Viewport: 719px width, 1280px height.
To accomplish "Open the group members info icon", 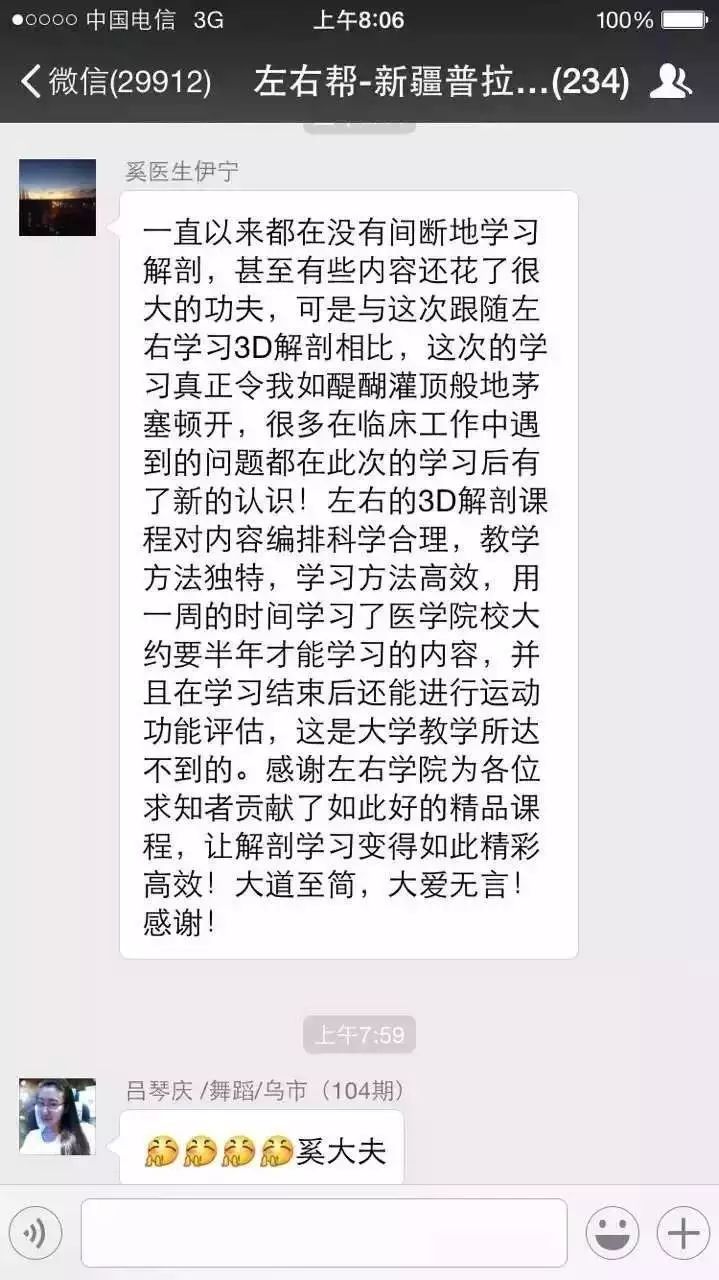I will 671,81.
